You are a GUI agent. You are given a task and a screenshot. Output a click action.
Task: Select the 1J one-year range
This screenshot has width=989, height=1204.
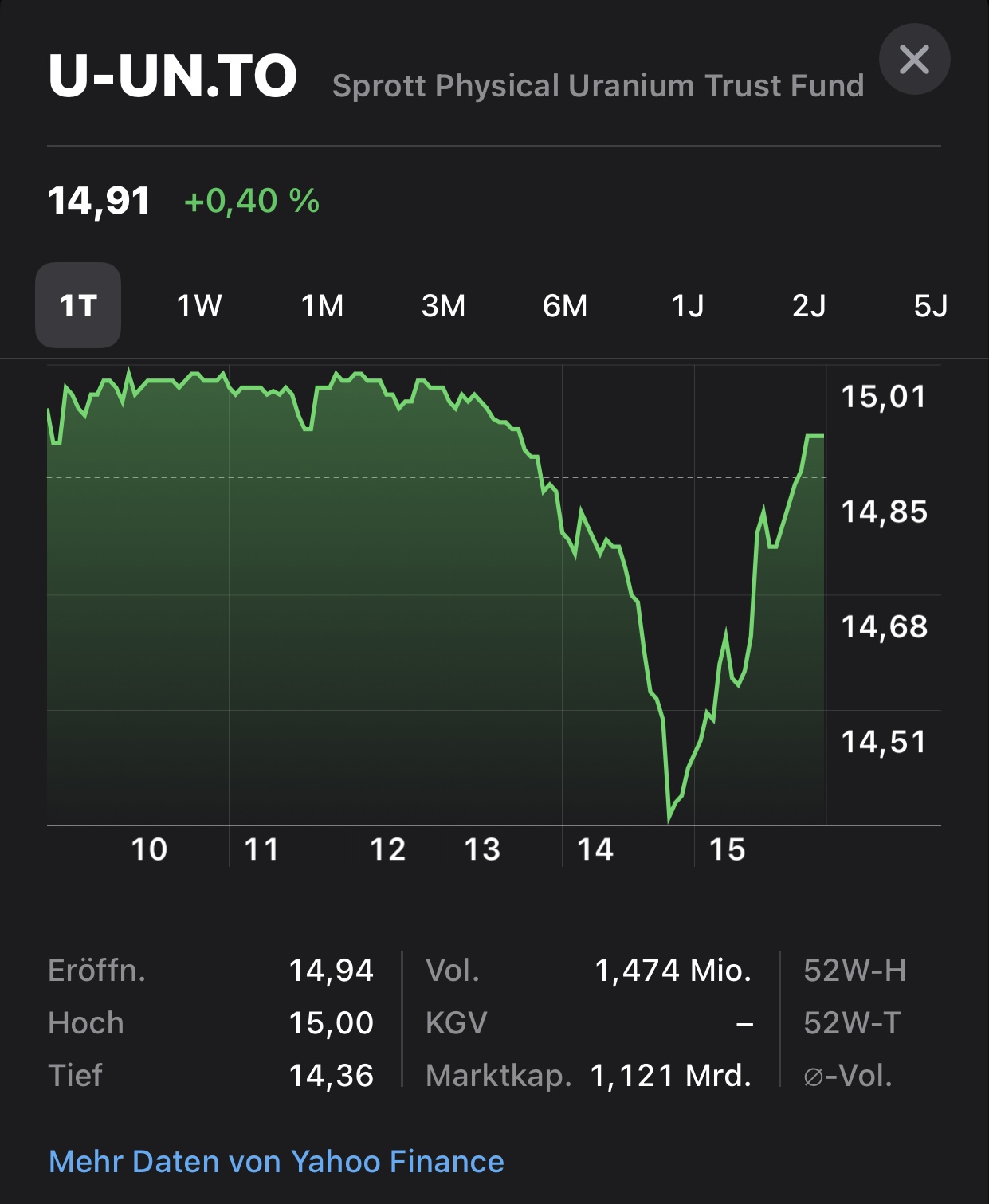[x=688, y=305]
